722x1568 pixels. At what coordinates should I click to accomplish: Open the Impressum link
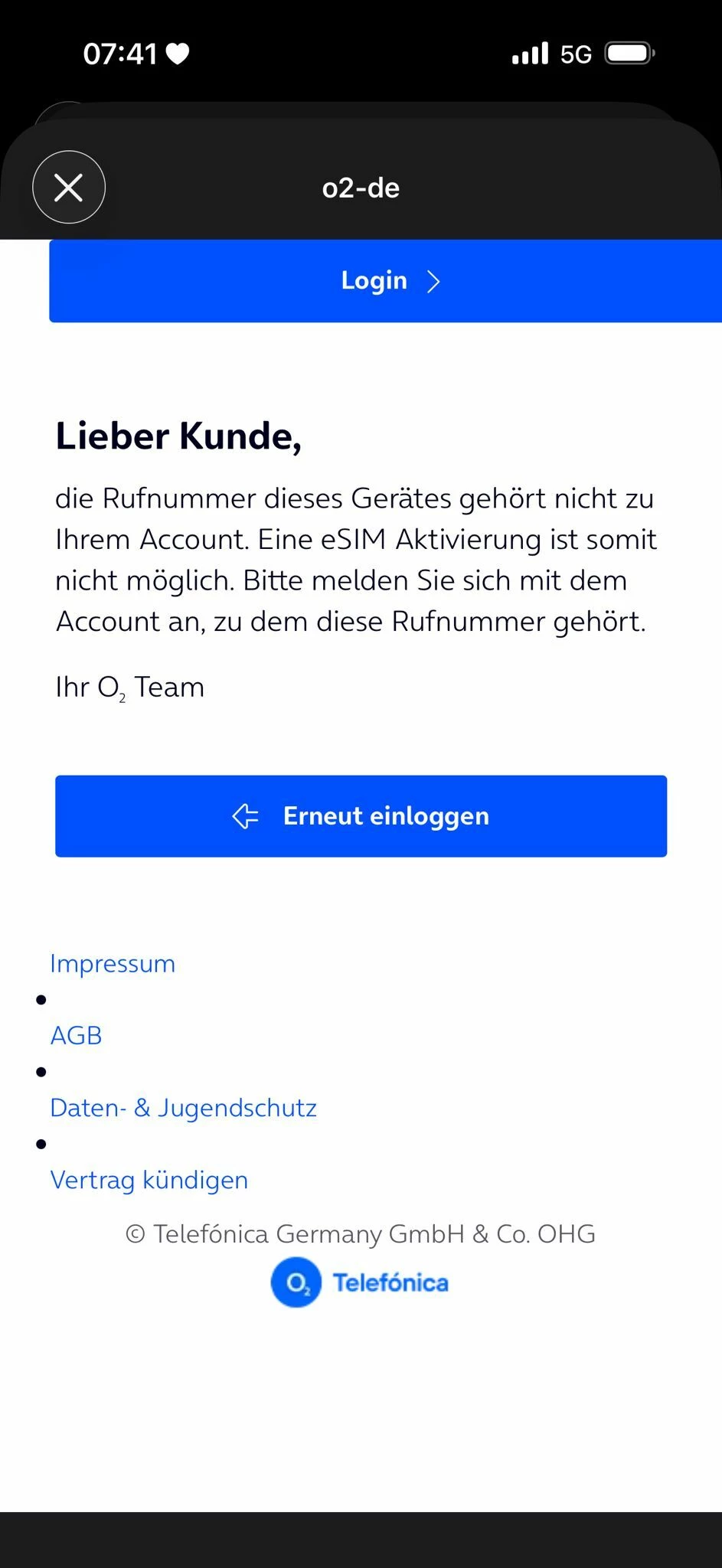pyautogui.click(x=113, y=963)
